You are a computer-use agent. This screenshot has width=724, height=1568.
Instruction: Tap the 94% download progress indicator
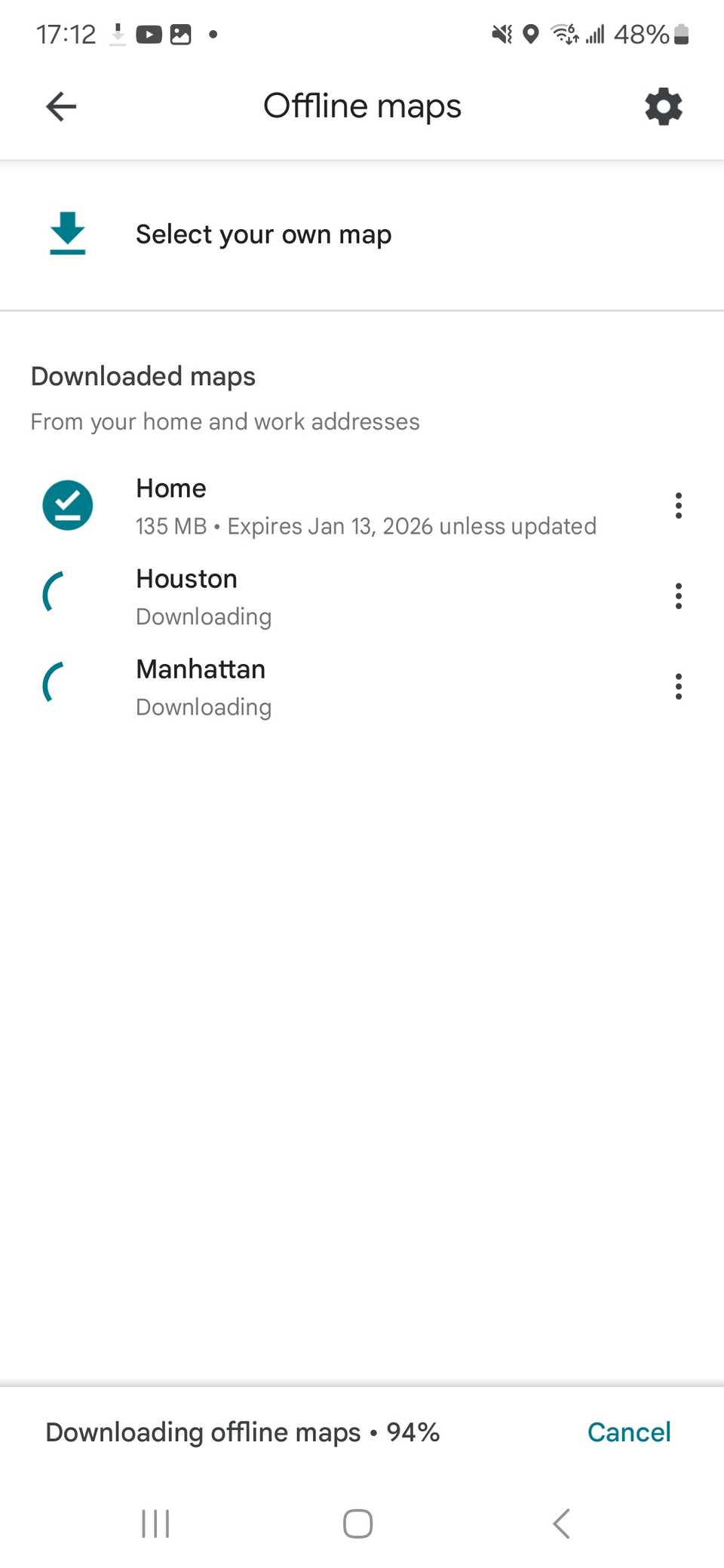click(412, 1432)
